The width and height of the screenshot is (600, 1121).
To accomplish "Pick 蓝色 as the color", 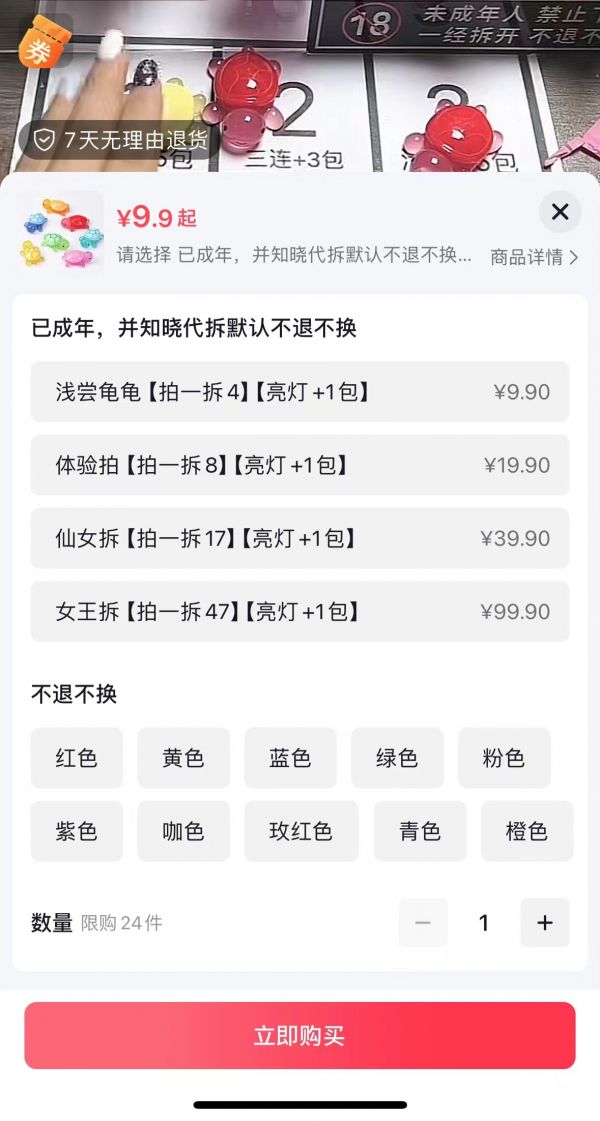I will tap(290, 758).
